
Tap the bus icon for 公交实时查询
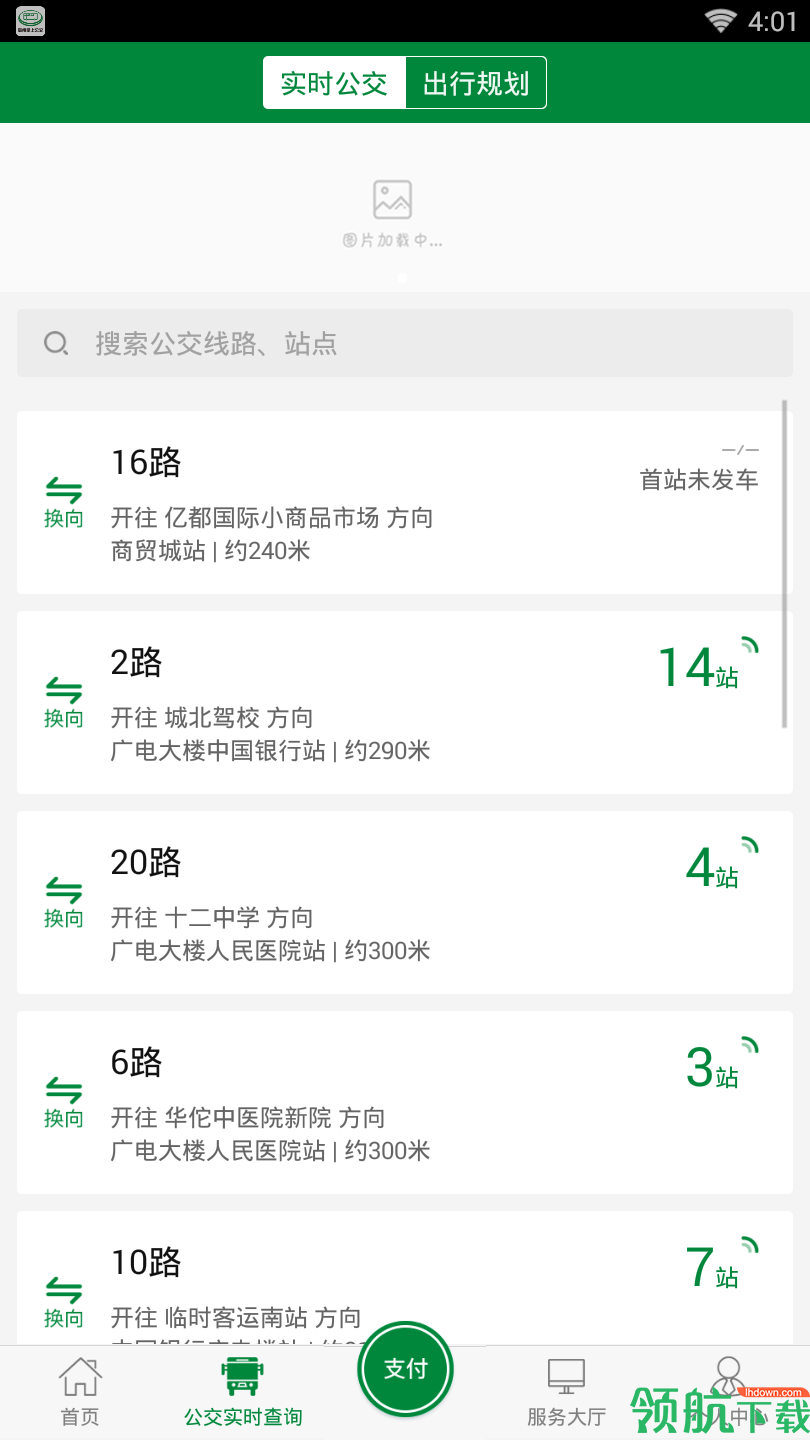pyautogui.click(x=243, y=1373)
